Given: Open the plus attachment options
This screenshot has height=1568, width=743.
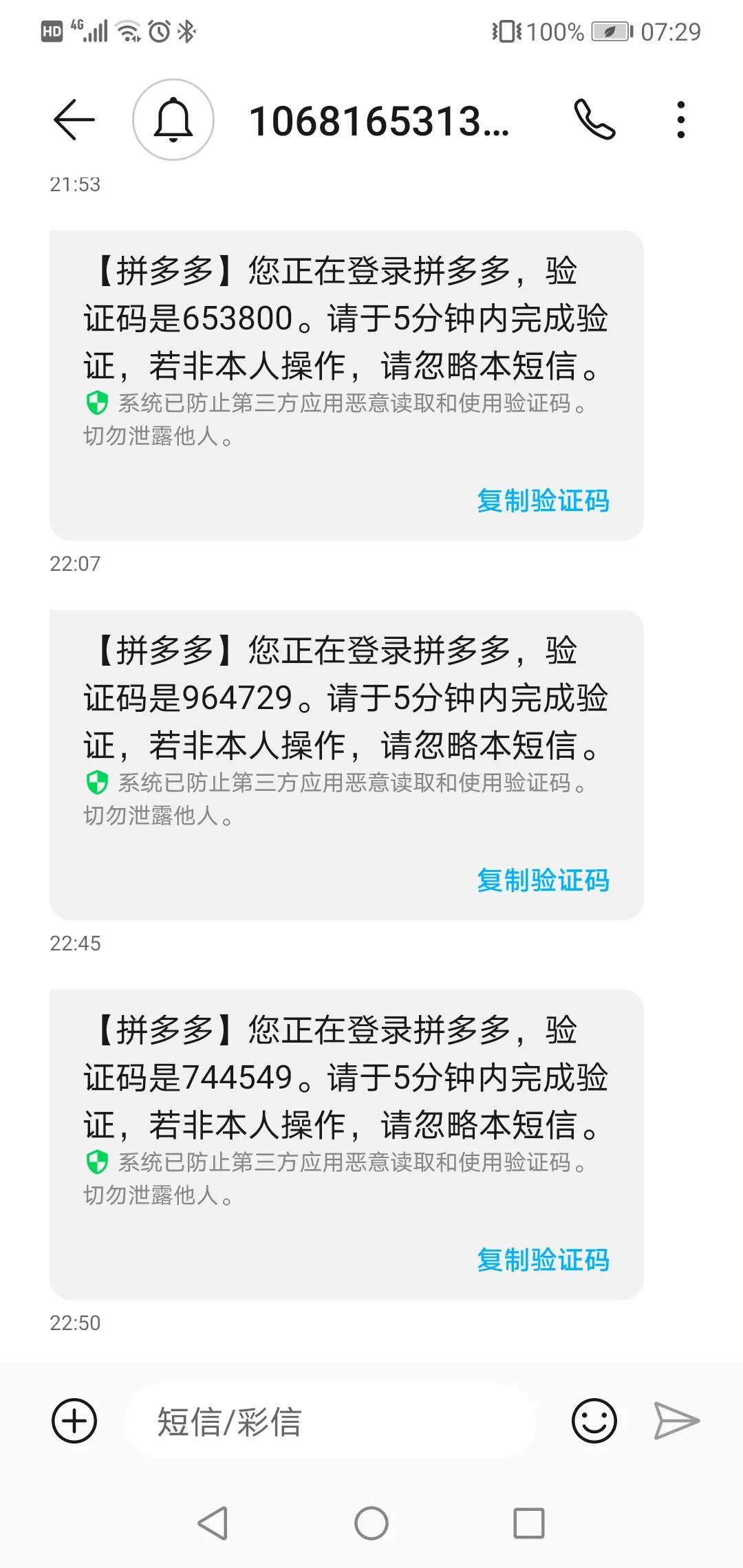Looking at the screenshot, I should 74,1421.
